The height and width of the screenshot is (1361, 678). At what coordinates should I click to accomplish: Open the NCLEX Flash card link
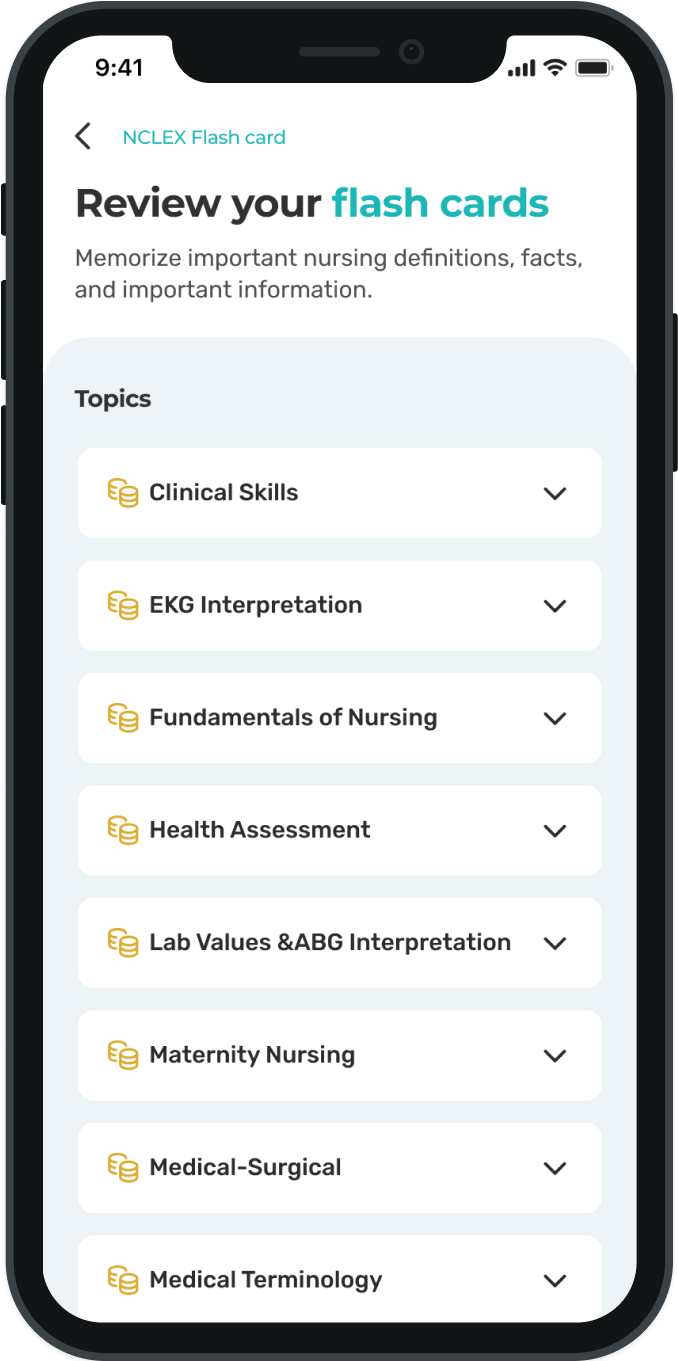[204, 138]
